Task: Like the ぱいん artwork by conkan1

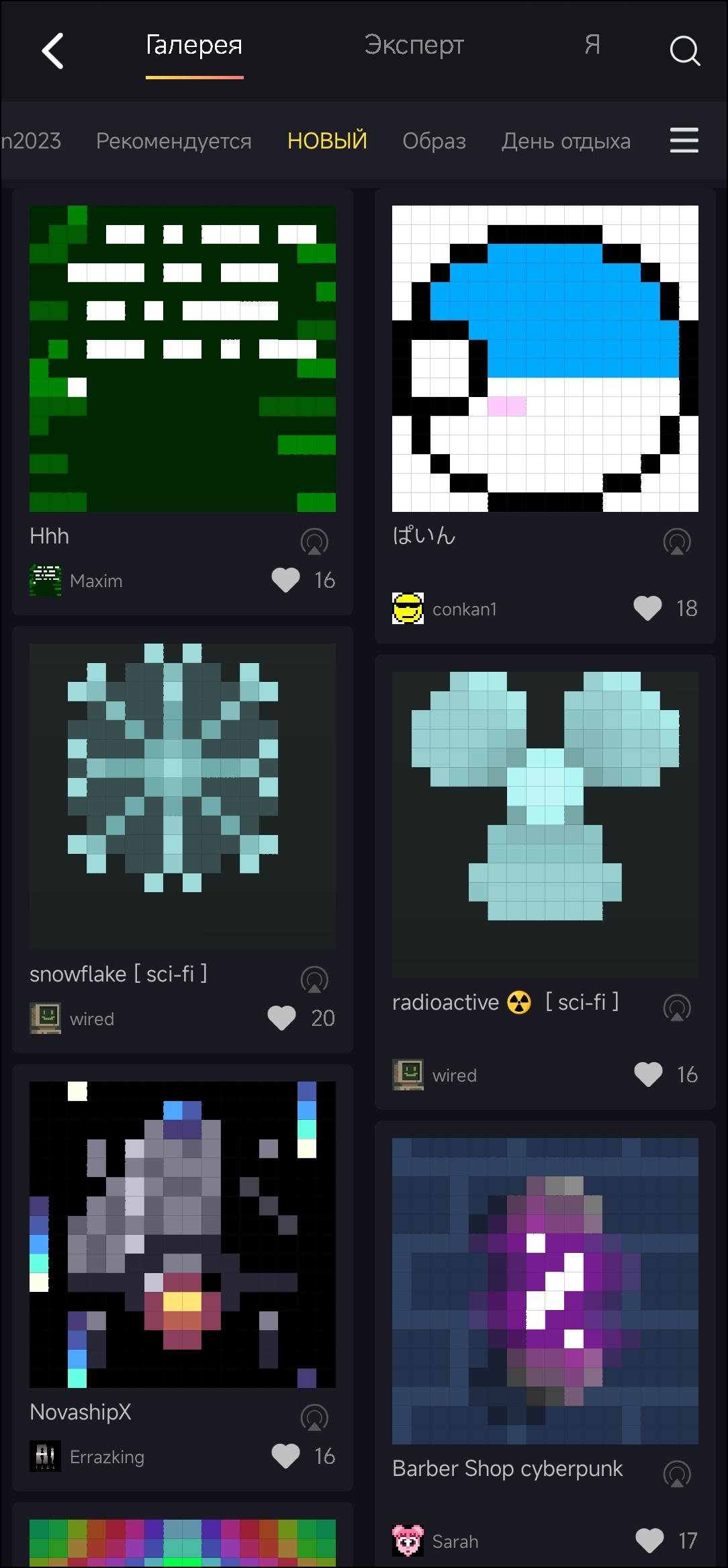Action: (x=647, y=609)
